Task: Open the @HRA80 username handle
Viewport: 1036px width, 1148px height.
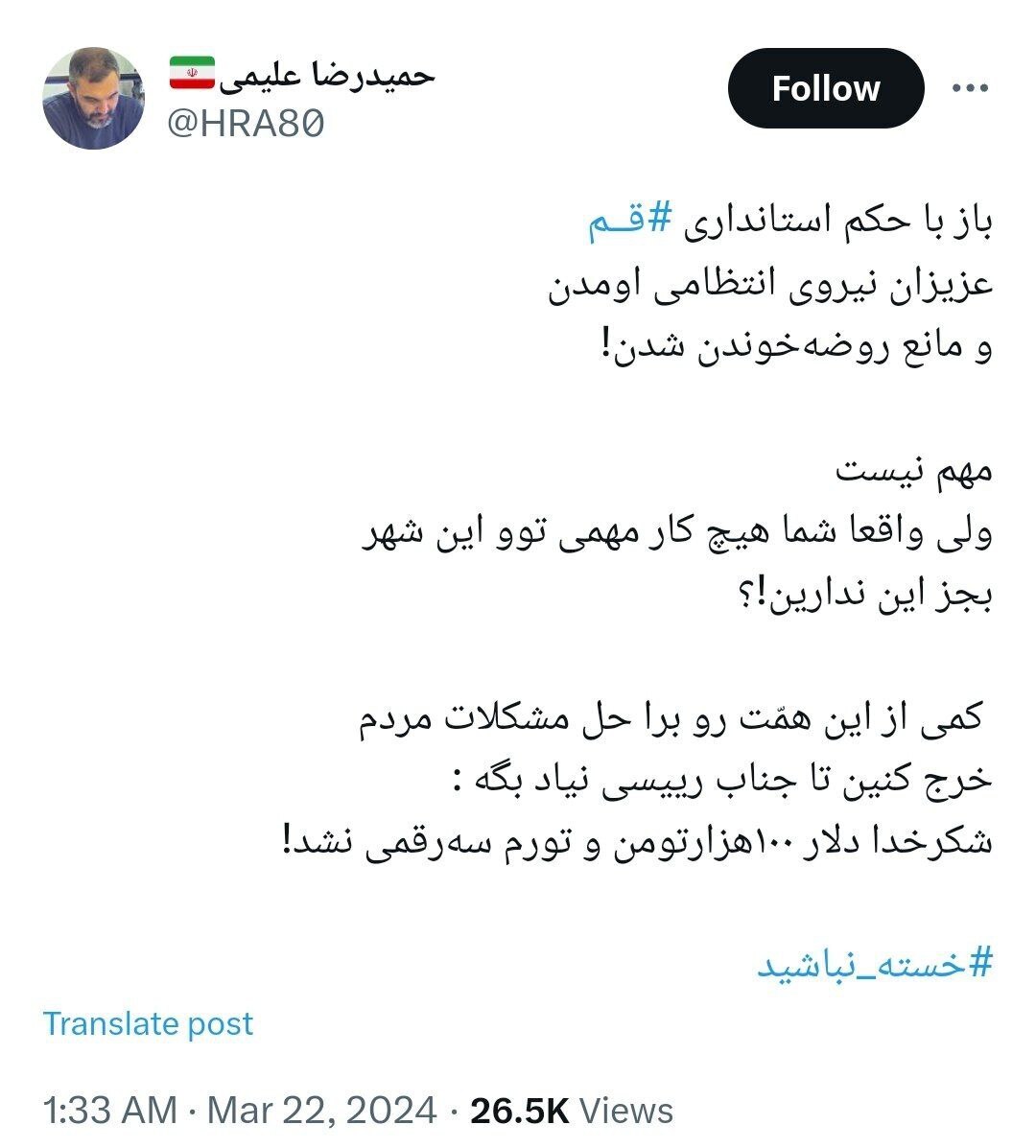Action: 247,124
